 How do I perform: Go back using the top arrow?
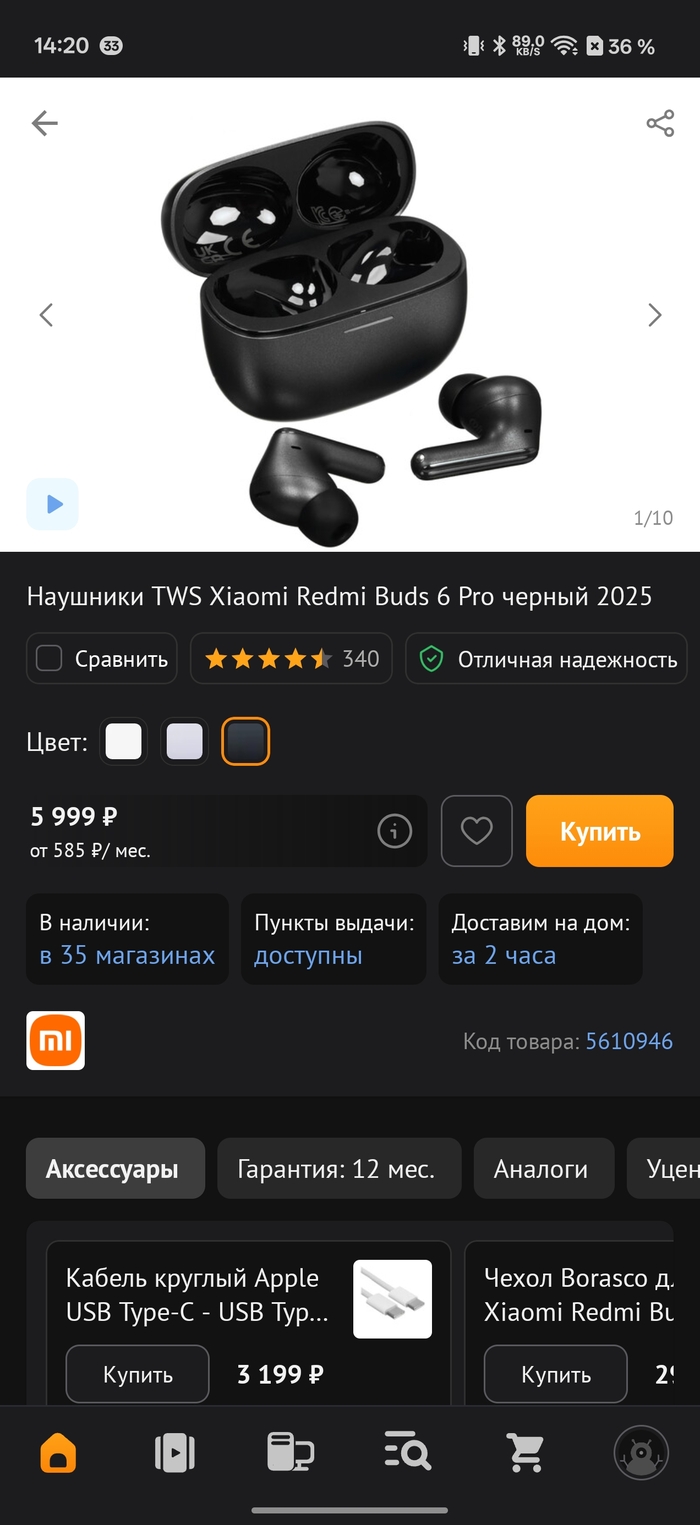45,123
